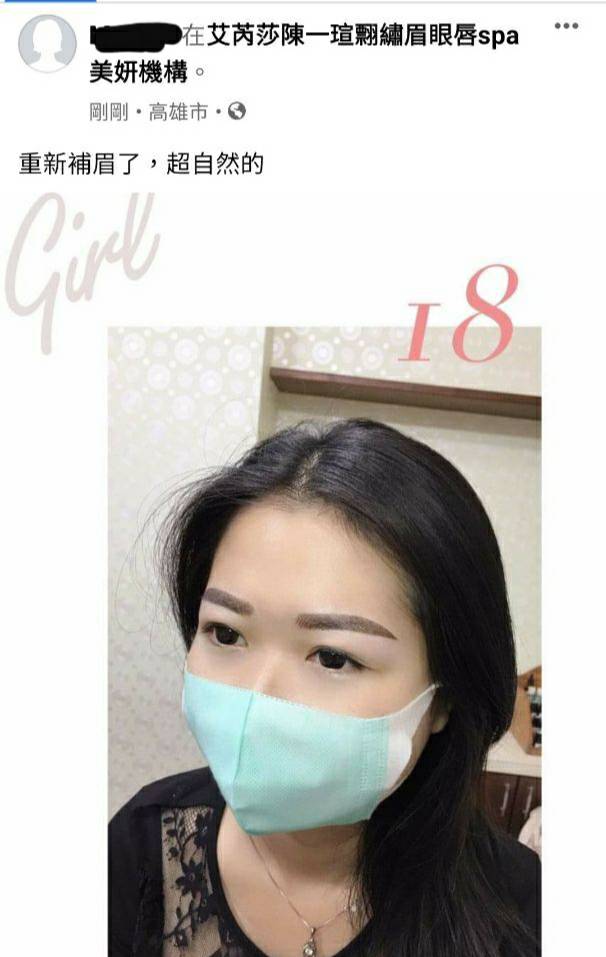Open the eyebrow photo in the post
The width and height of the screenshot is (606, 957).
[x=324, y=640]
